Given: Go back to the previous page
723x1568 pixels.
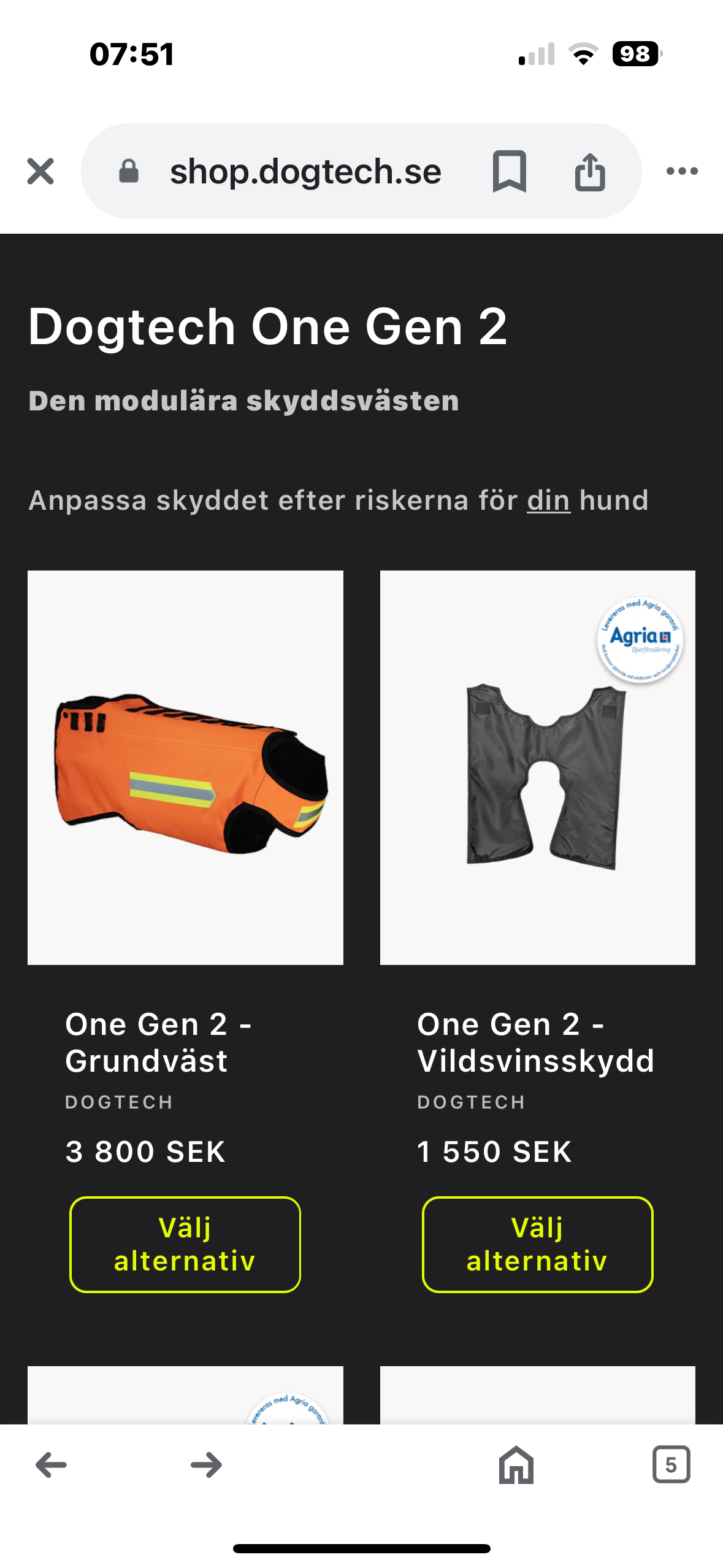Looking at the screenshot, I should 51,1465.
